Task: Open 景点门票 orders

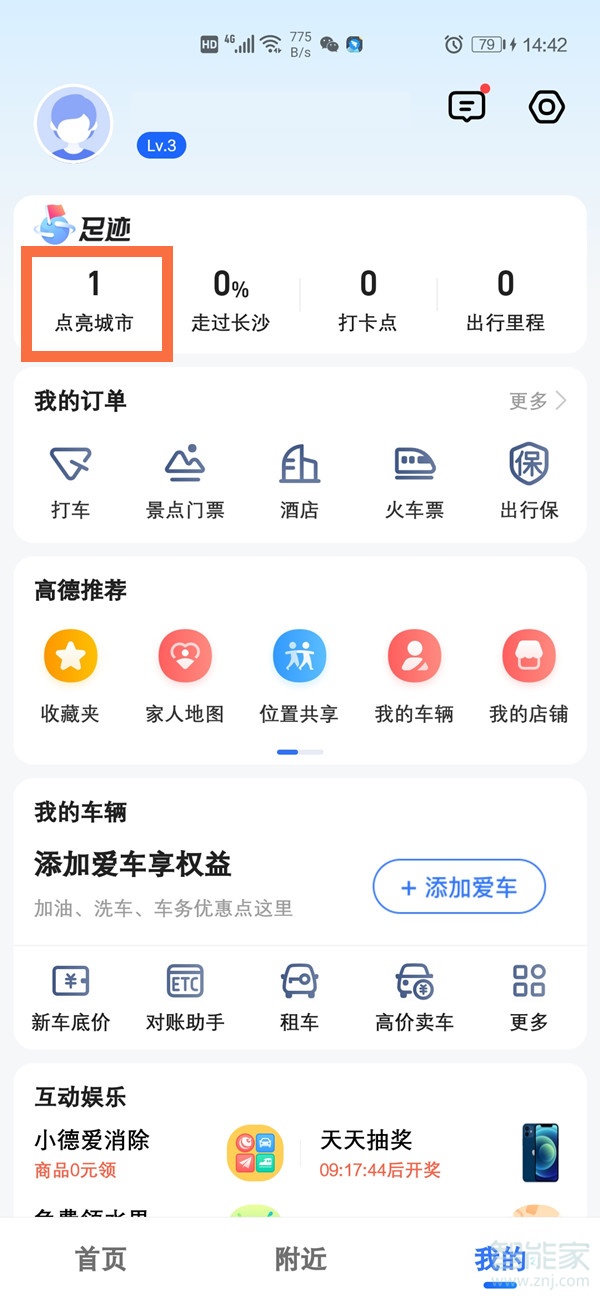Action: [185, 482]
